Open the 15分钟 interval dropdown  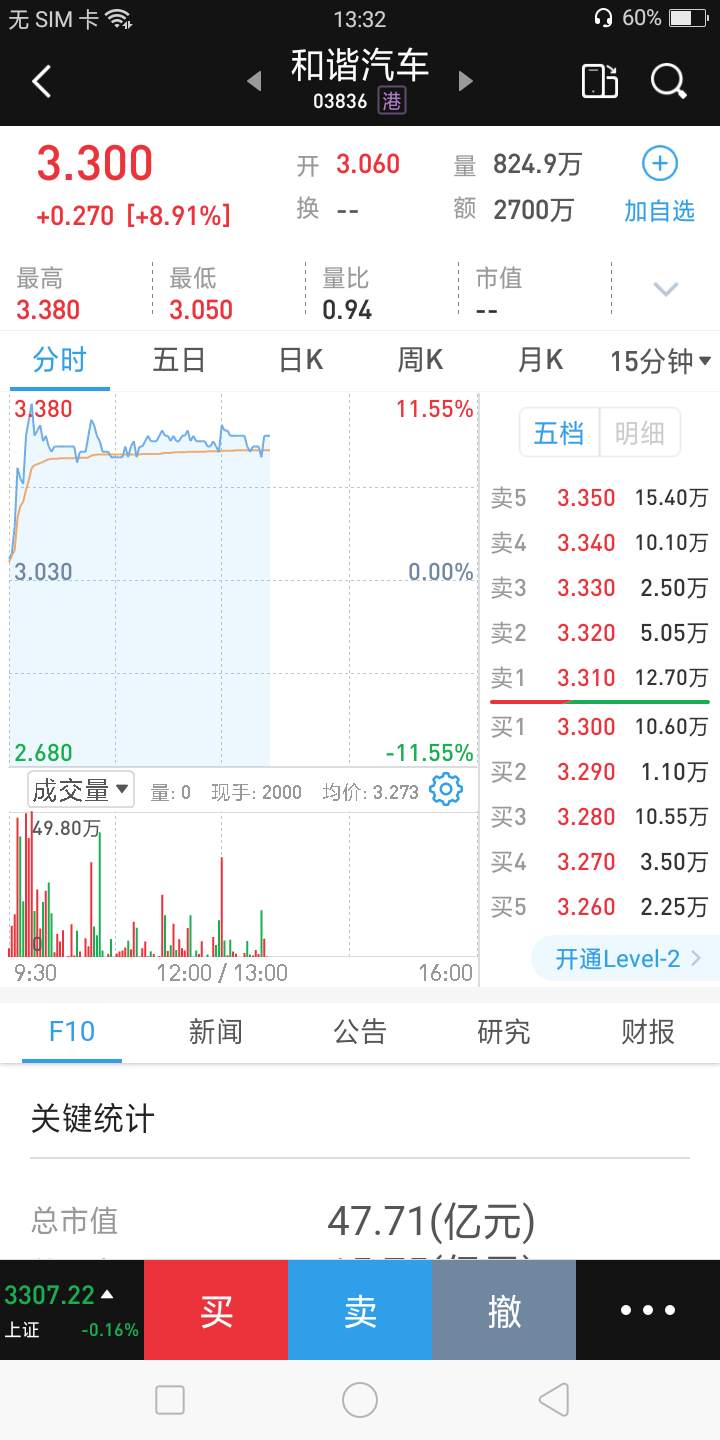[660, 361]
